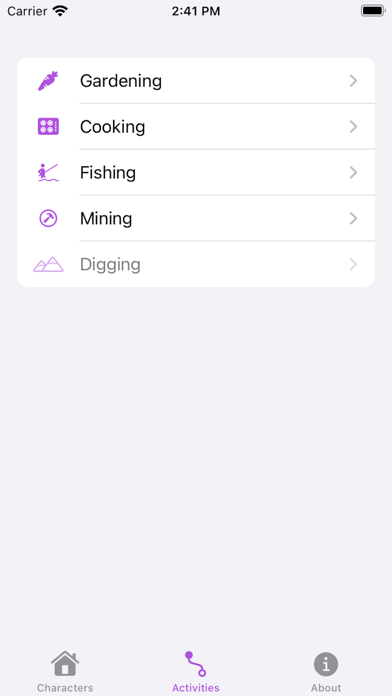
Task: Open the Gardening activity
Action: click(x=196, y=81)
